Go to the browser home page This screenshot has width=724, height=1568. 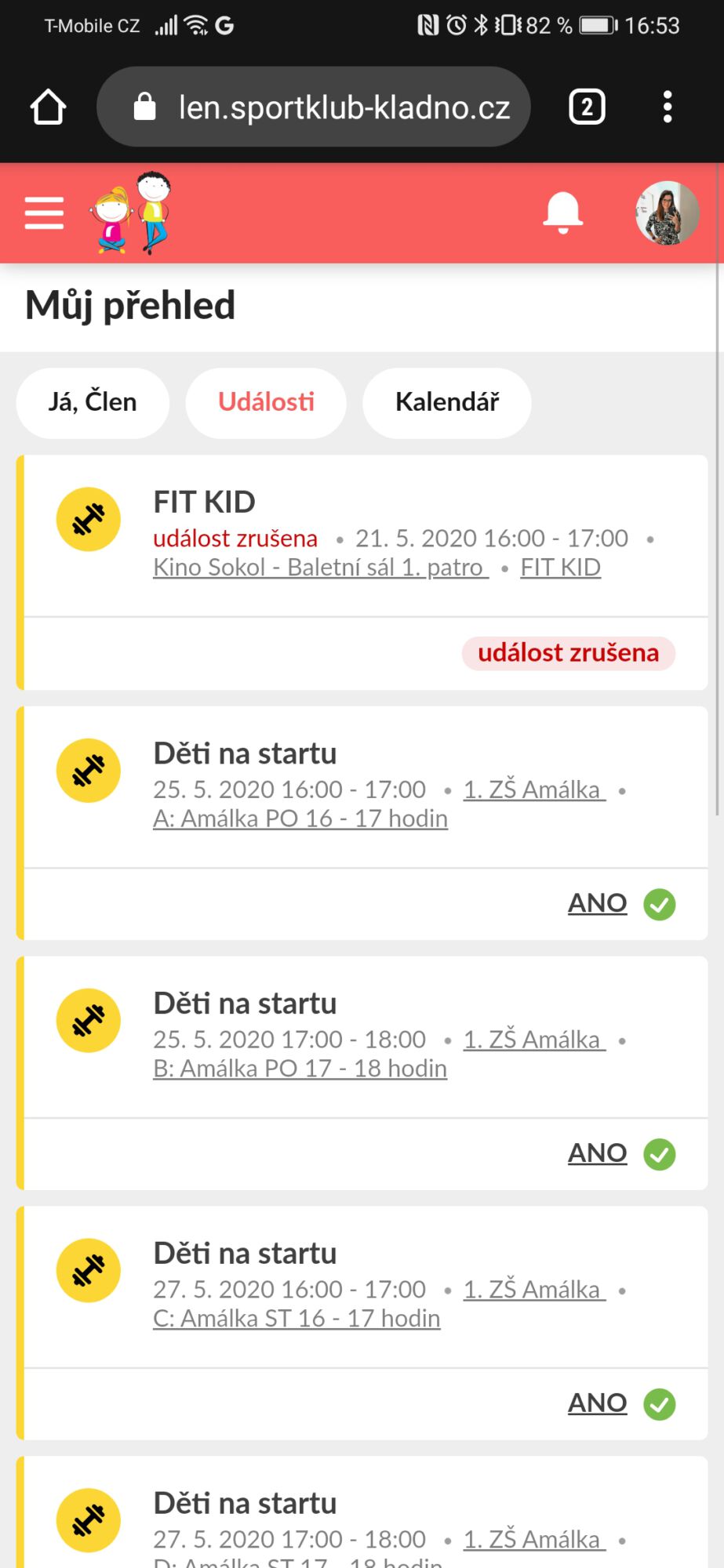click(48, 107)
